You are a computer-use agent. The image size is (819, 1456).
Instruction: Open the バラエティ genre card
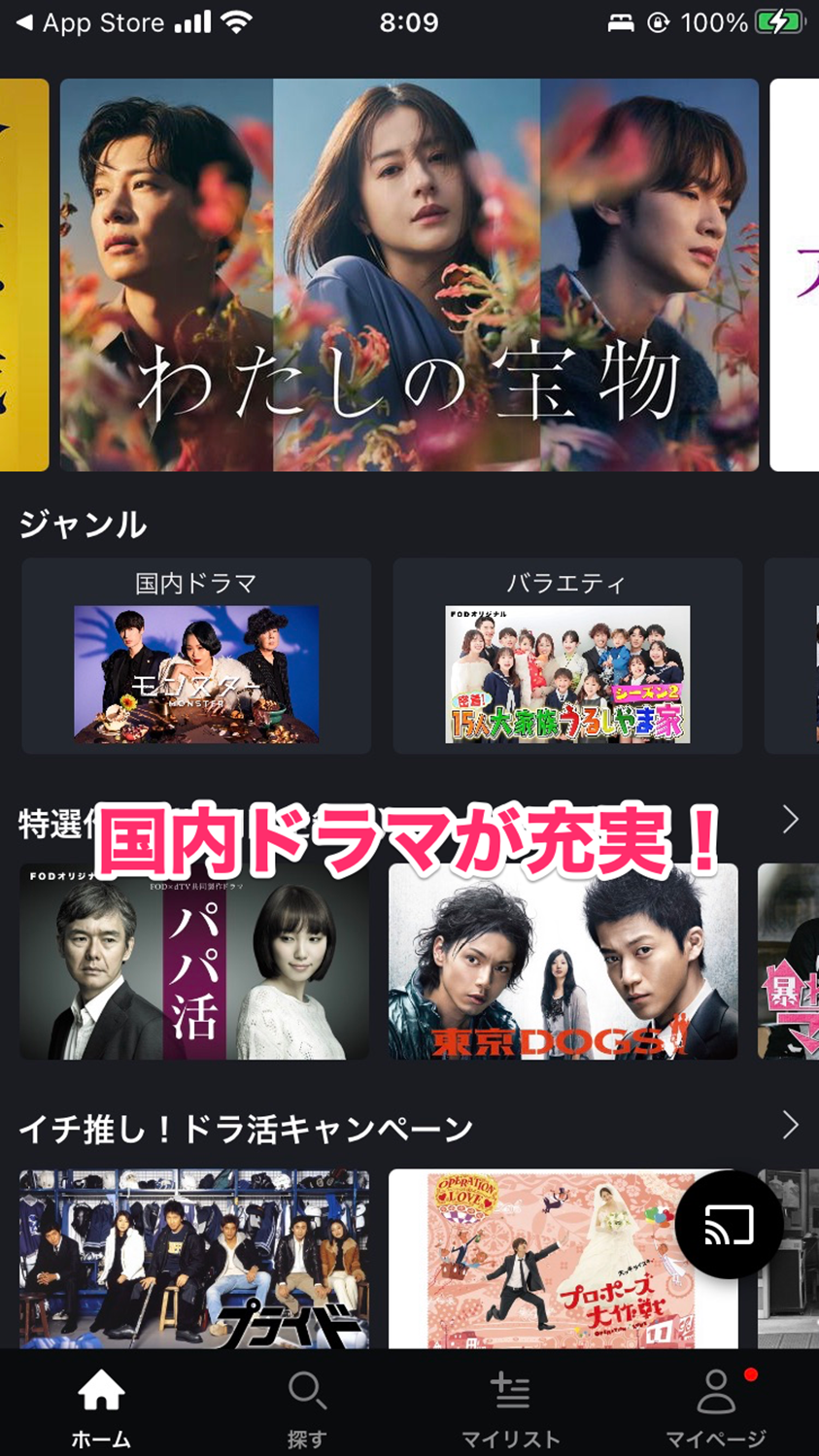pyautogui.click(x=567, y=656)
